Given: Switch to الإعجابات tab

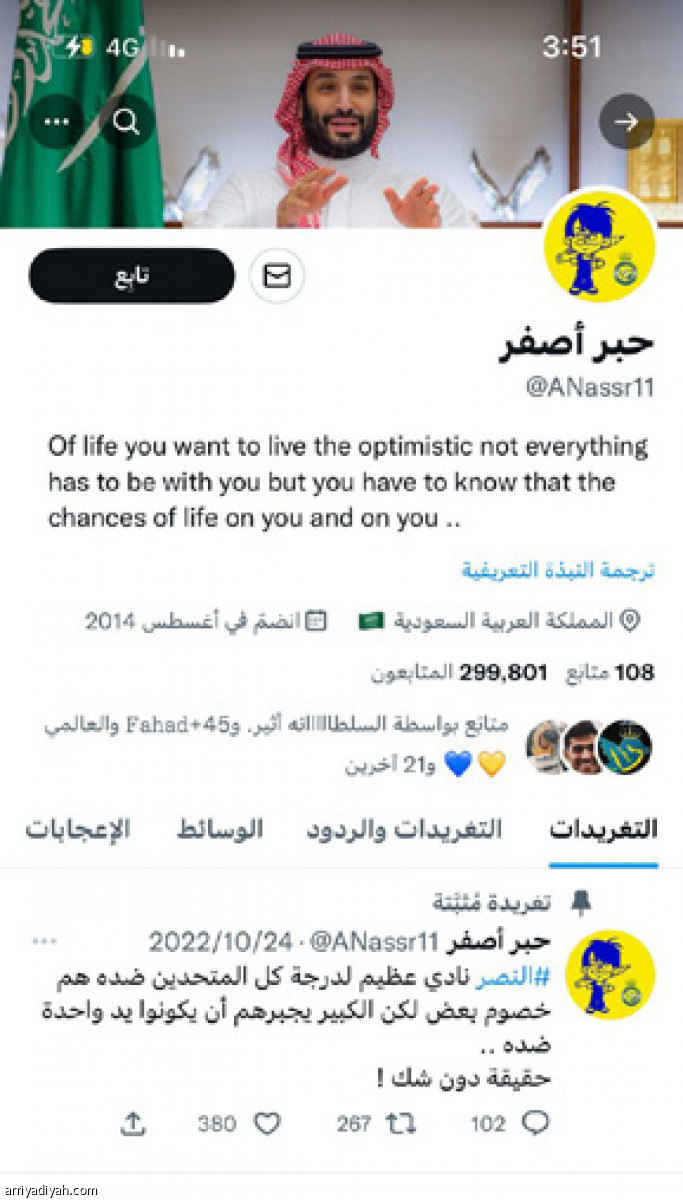Looking at the screenshot, I should pos(77,828).
